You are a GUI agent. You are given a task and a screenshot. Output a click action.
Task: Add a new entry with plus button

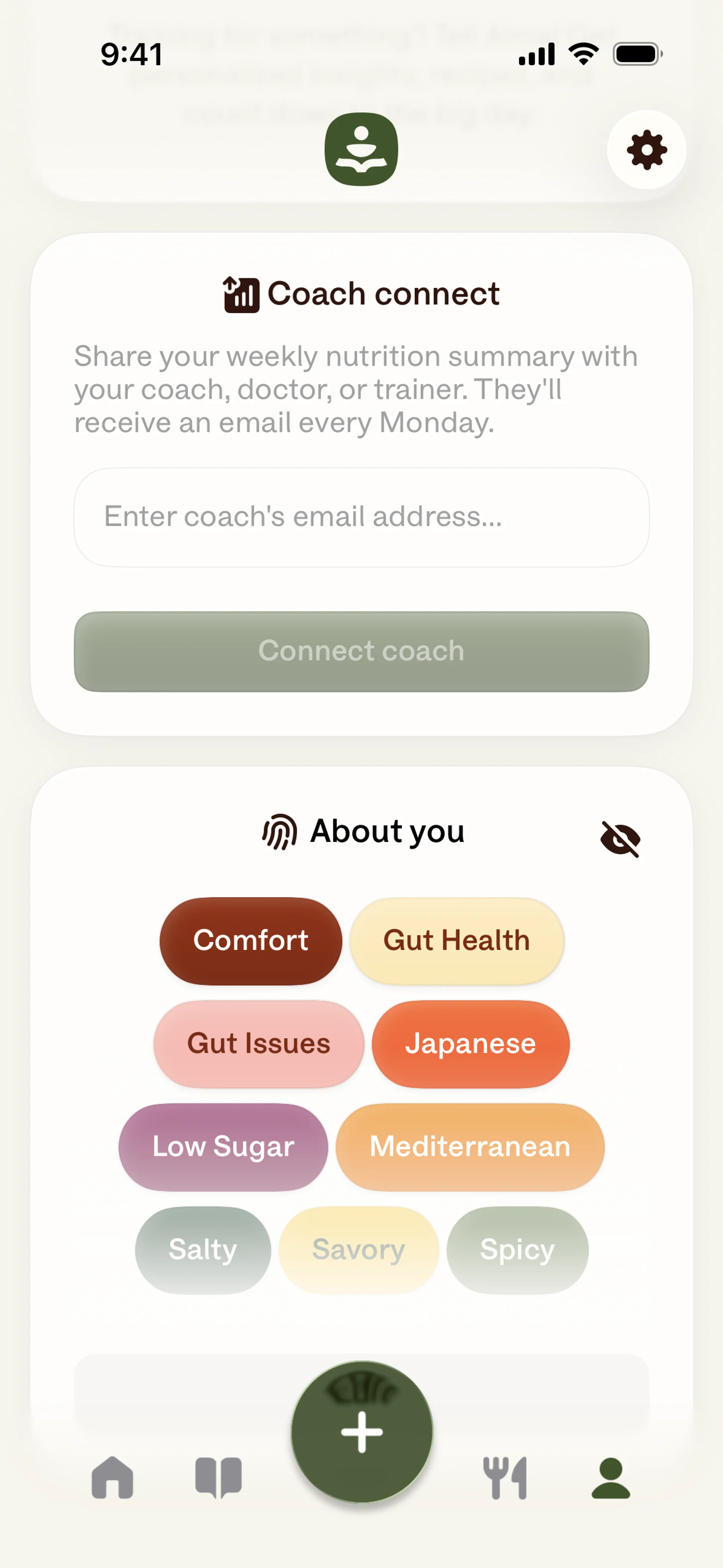coord(361,1432)
